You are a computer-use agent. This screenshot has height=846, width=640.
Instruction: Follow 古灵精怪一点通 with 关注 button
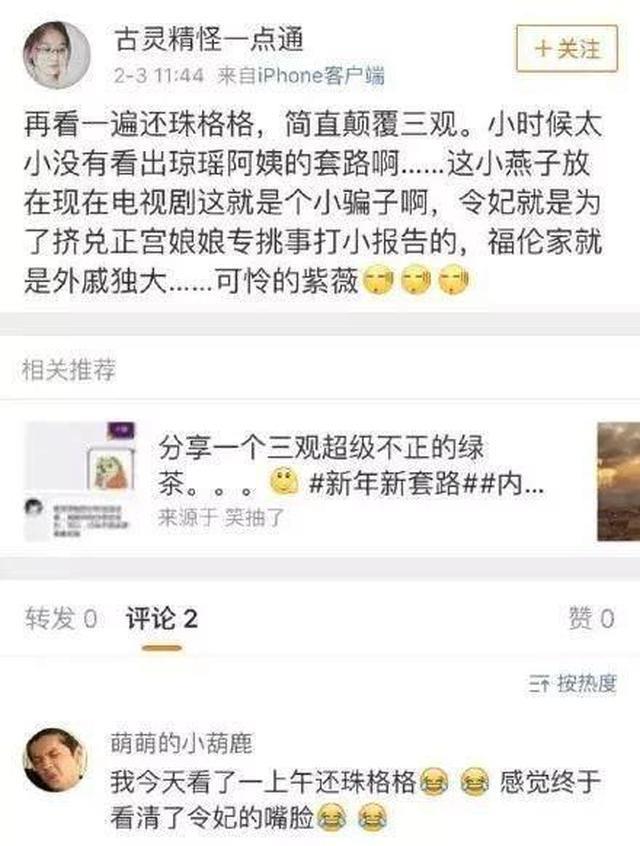pos(567,48)
